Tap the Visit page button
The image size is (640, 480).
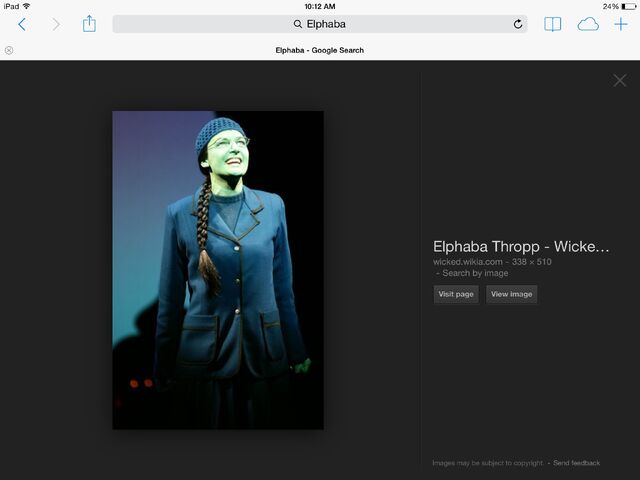(456, 294)
